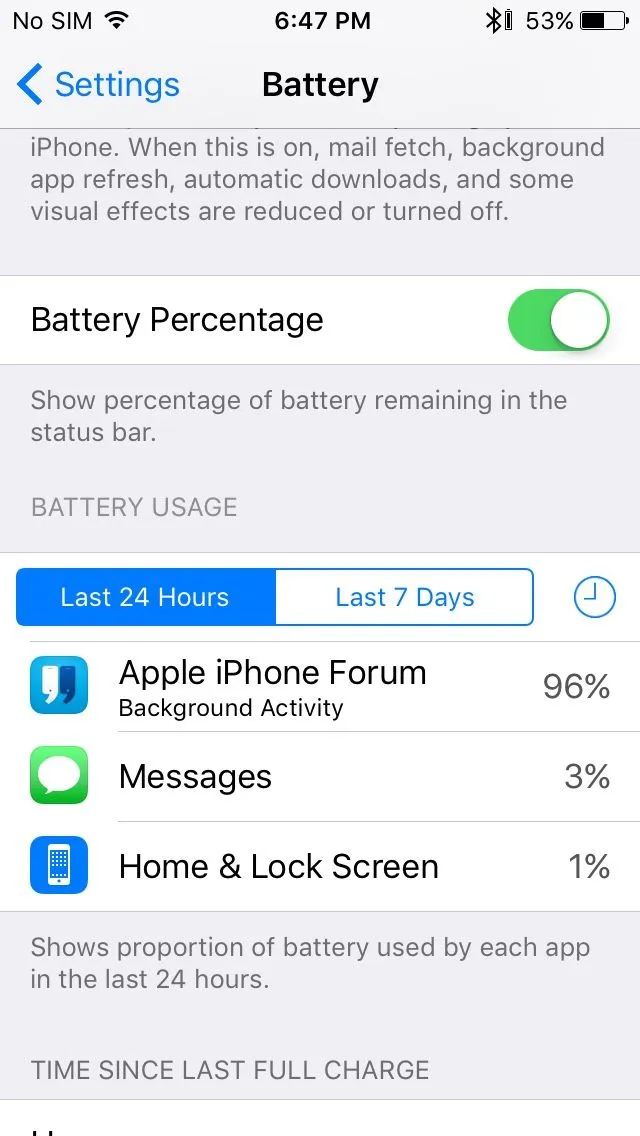Select the Home & Lock Screen row

pyautogui.click(x=320, y=866)
